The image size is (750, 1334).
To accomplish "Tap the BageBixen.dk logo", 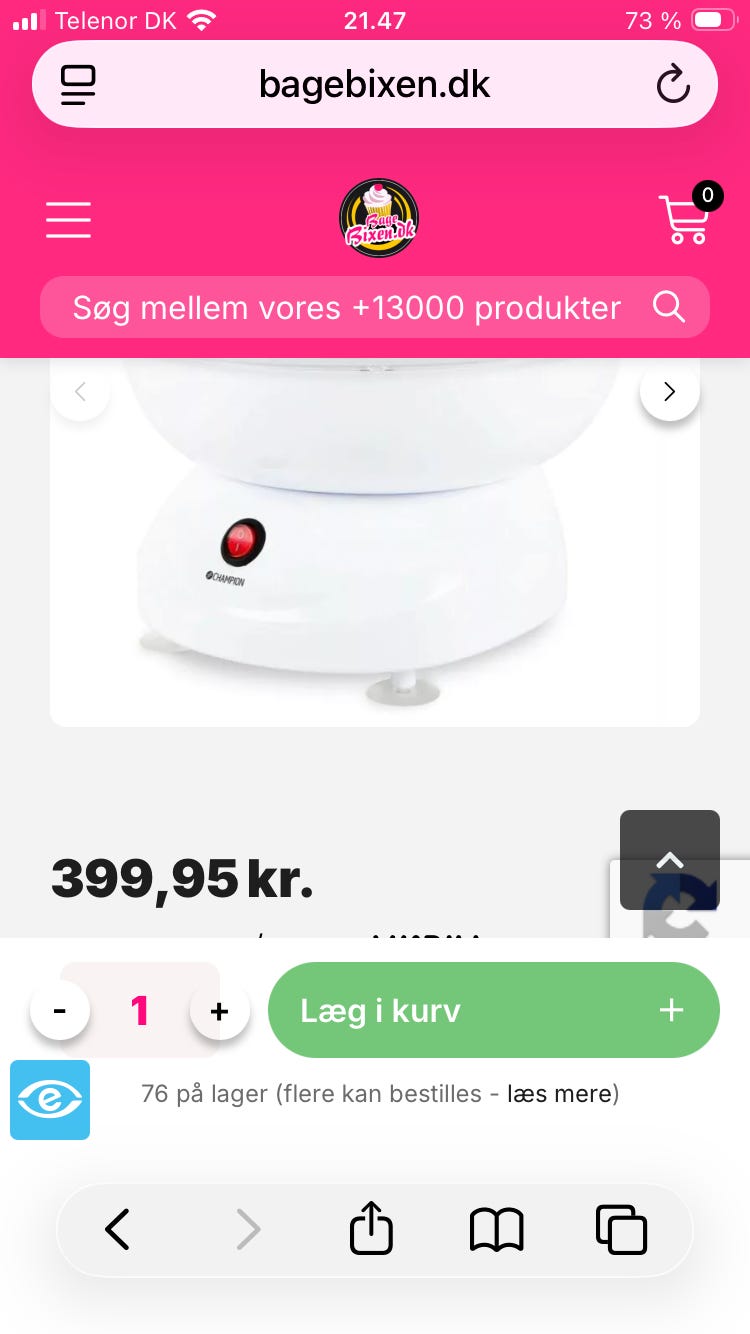I will (x=378, y=218).
